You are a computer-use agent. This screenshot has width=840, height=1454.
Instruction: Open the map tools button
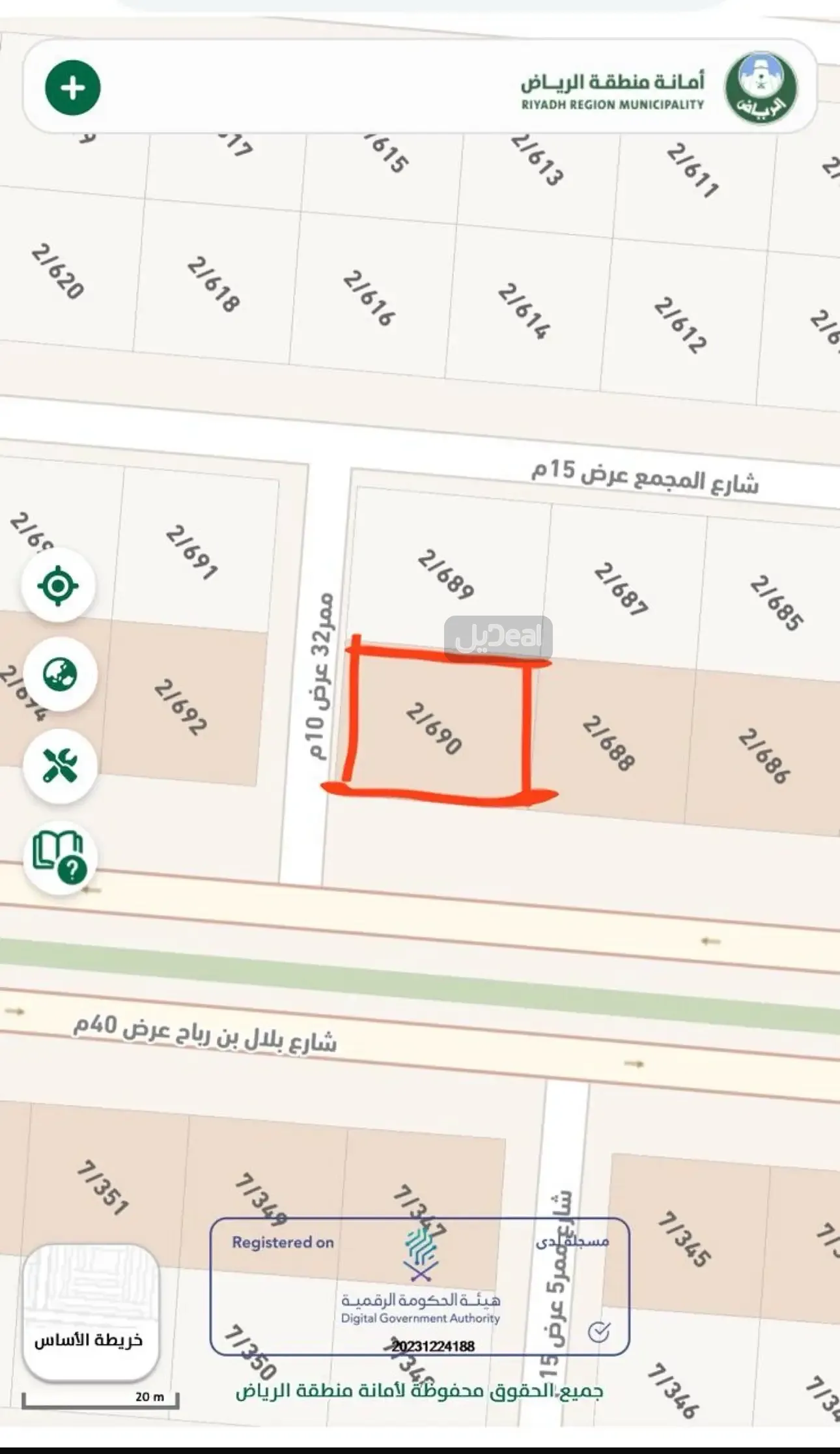[x=60, y=765]
